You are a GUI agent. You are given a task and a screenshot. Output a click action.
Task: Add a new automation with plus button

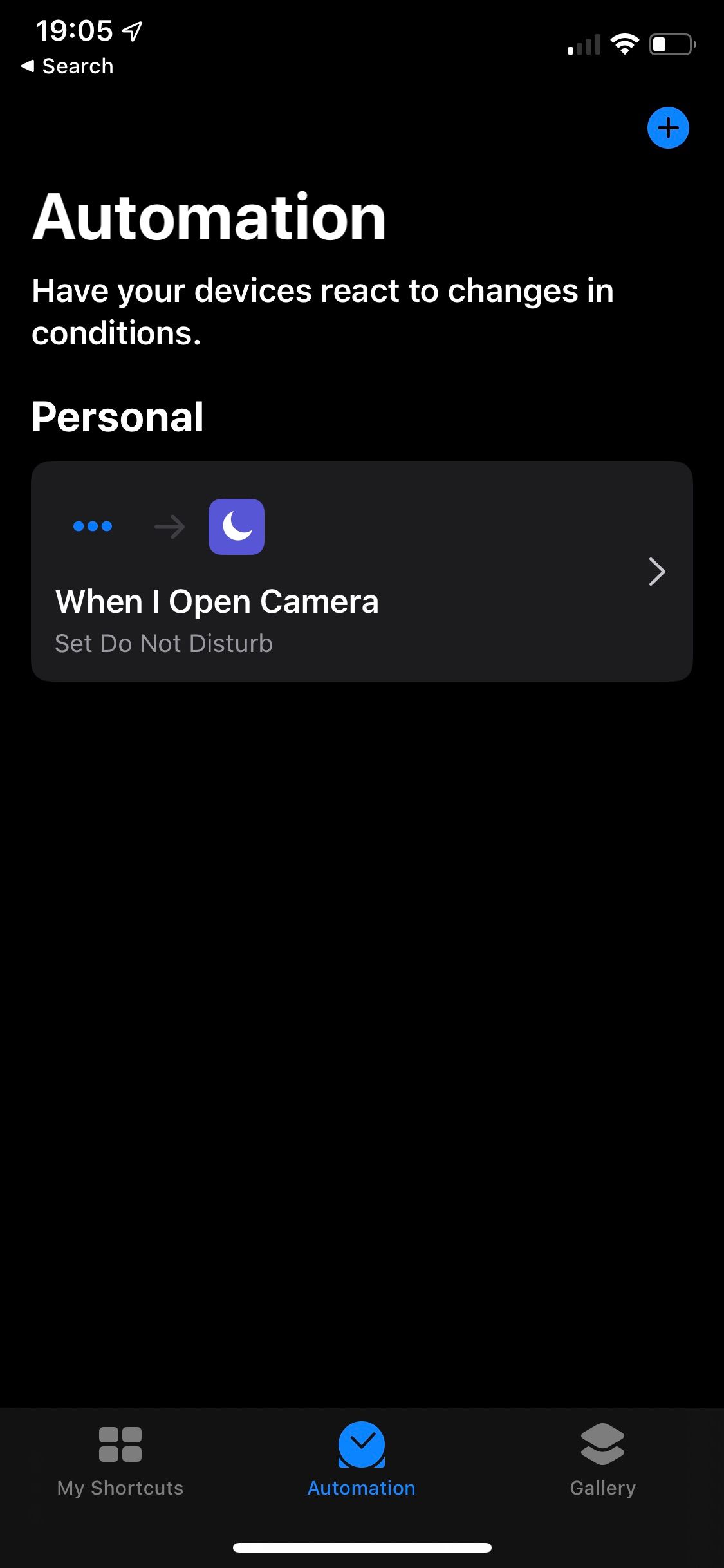(667, 127)
